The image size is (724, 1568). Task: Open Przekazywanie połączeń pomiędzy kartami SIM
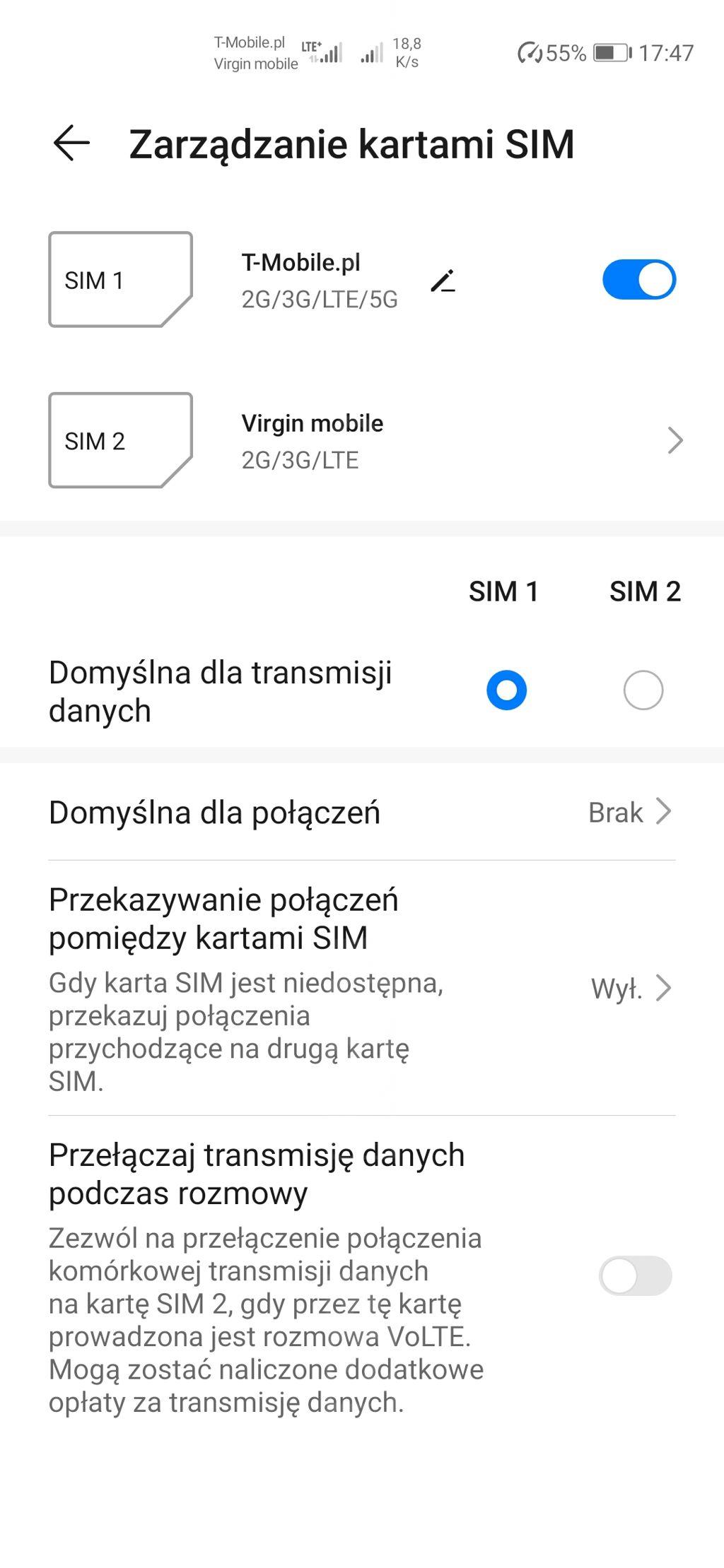[362, 988]
